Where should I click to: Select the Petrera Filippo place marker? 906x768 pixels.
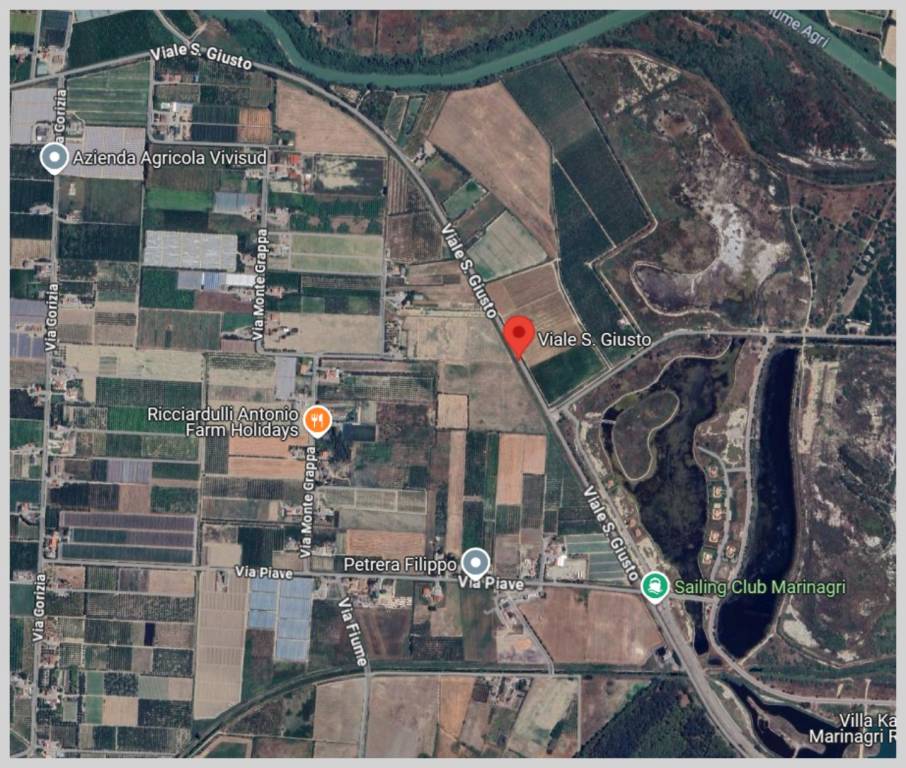pyautogui.click(x=477, y=563)
